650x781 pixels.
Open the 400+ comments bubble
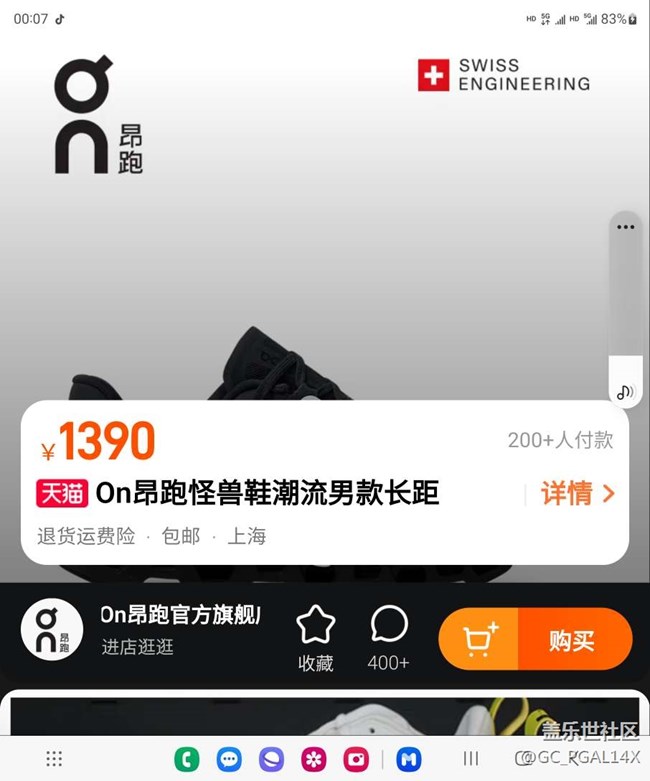click(x=389, y=637)
